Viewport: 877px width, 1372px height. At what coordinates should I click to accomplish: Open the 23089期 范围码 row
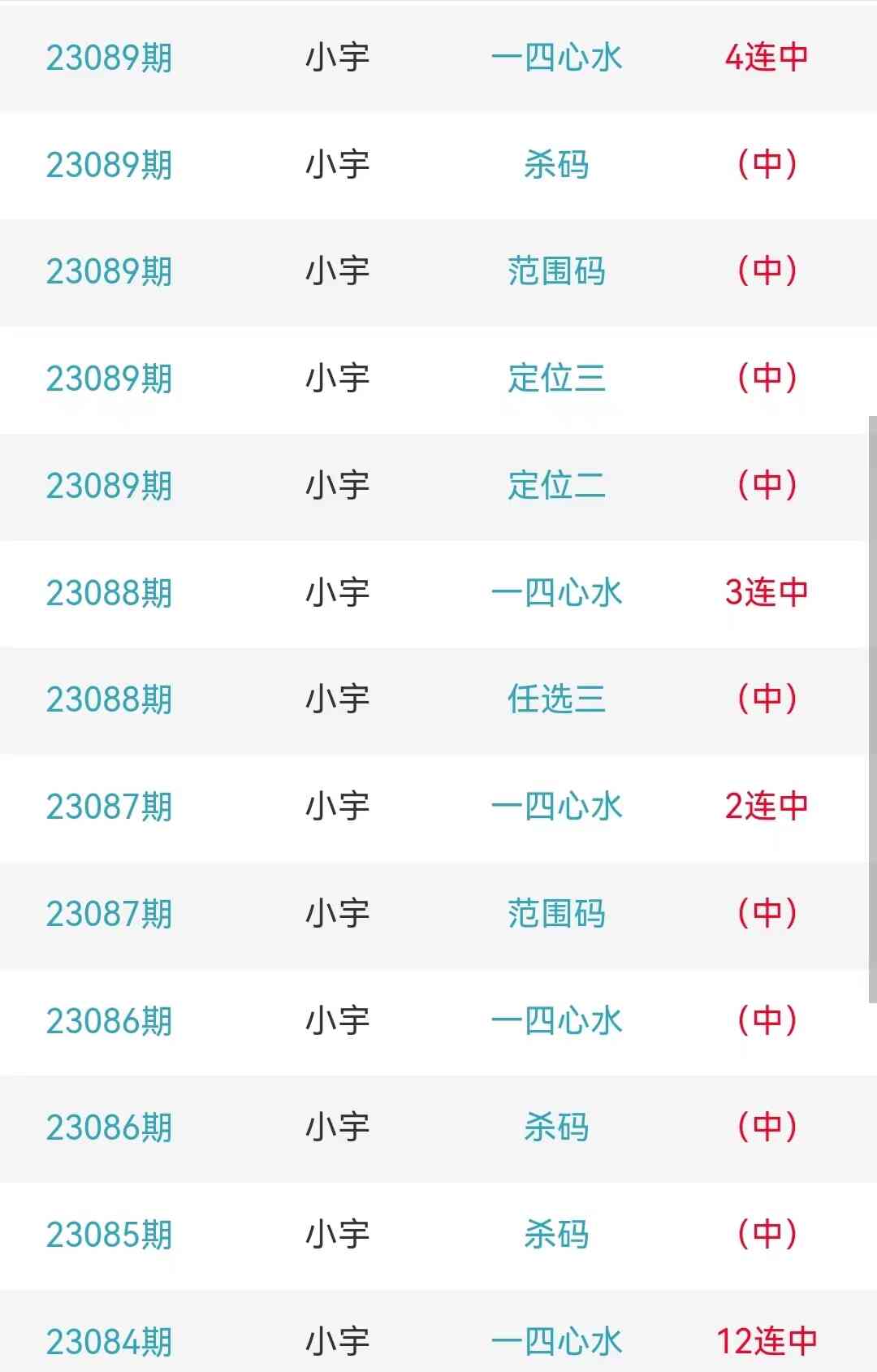coord(556,271)
